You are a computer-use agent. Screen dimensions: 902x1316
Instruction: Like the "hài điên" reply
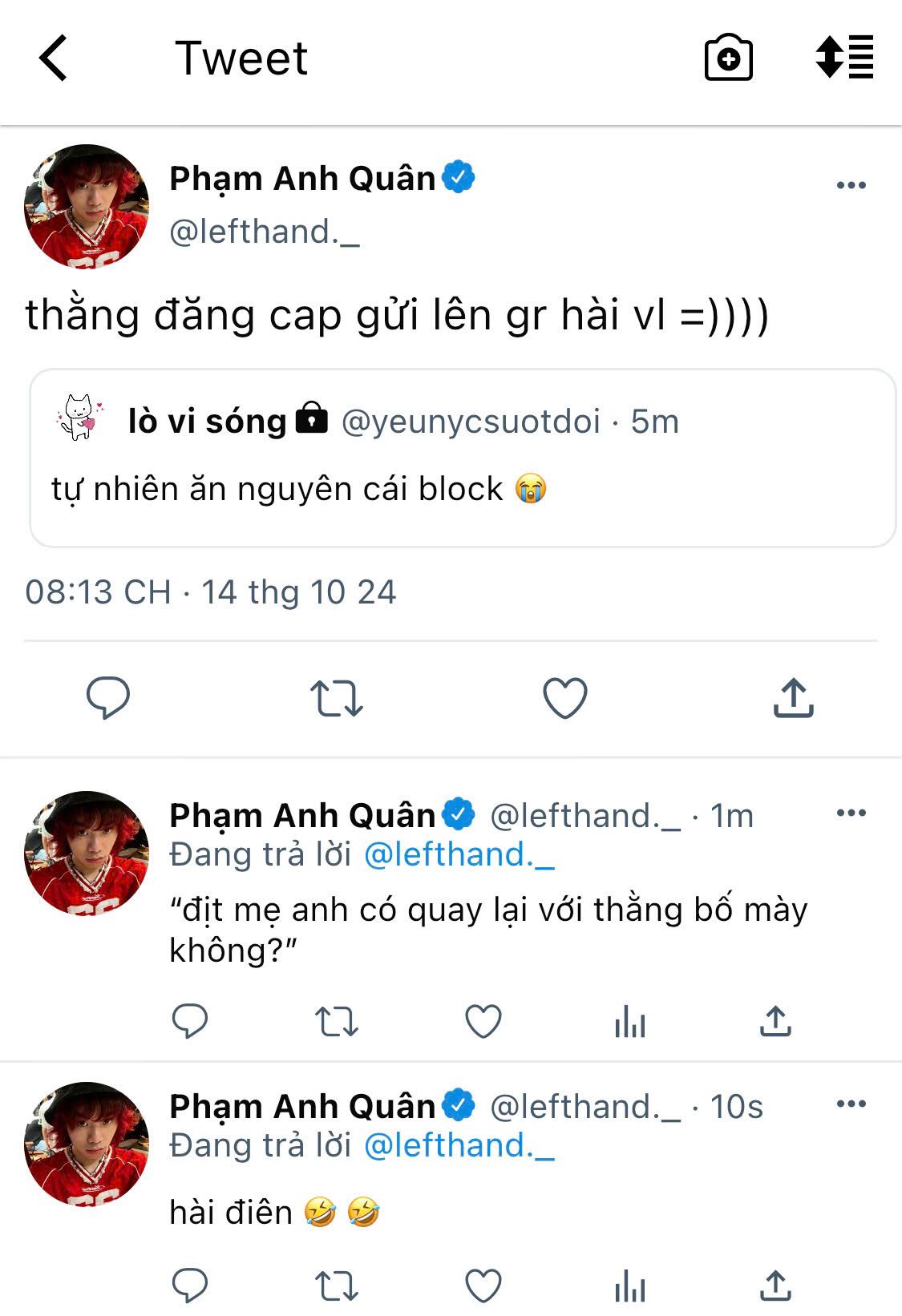click(483, 1286)
